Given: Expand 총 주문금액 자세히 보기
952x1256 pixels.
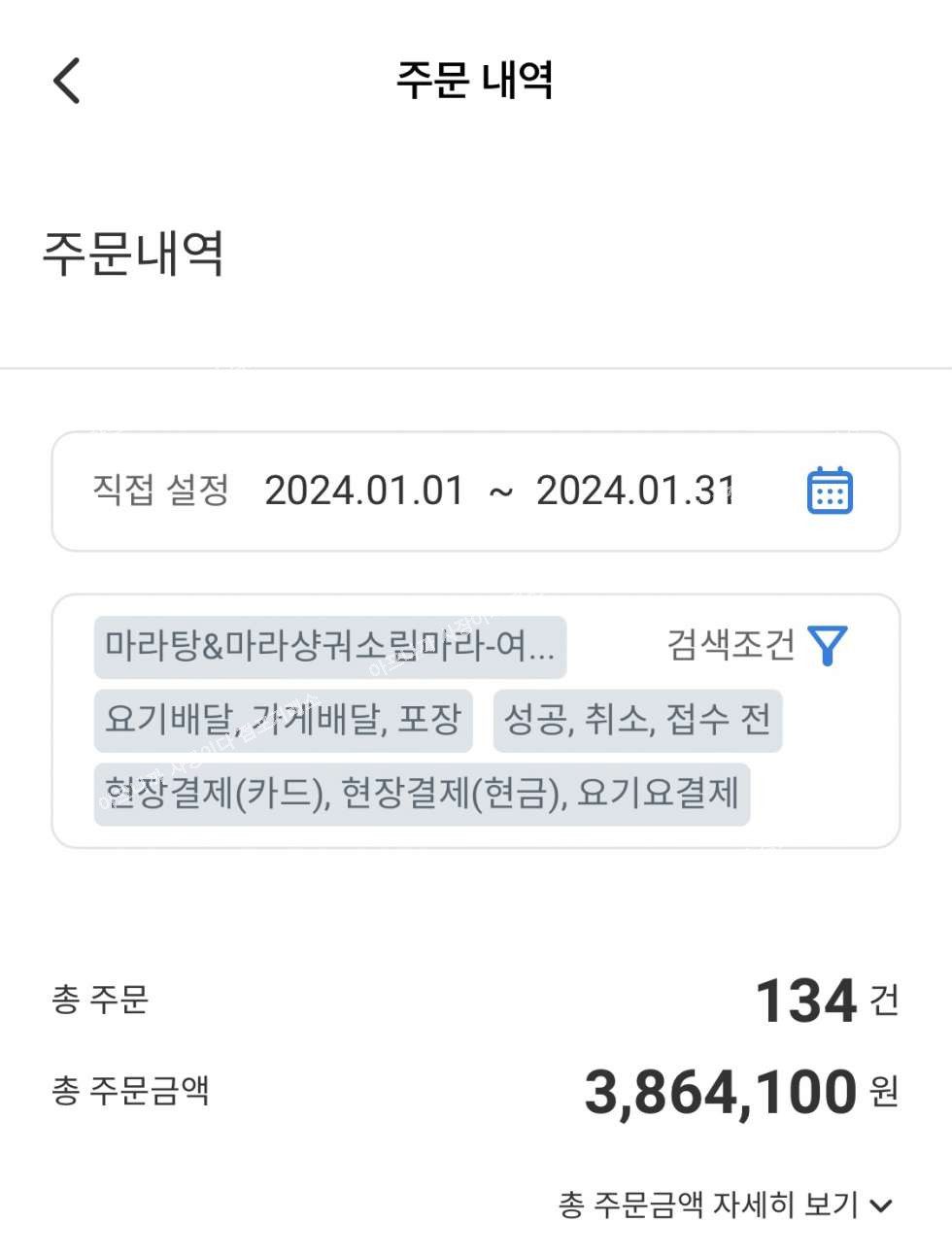Looking at the screenshot, I should (725, 1205).
